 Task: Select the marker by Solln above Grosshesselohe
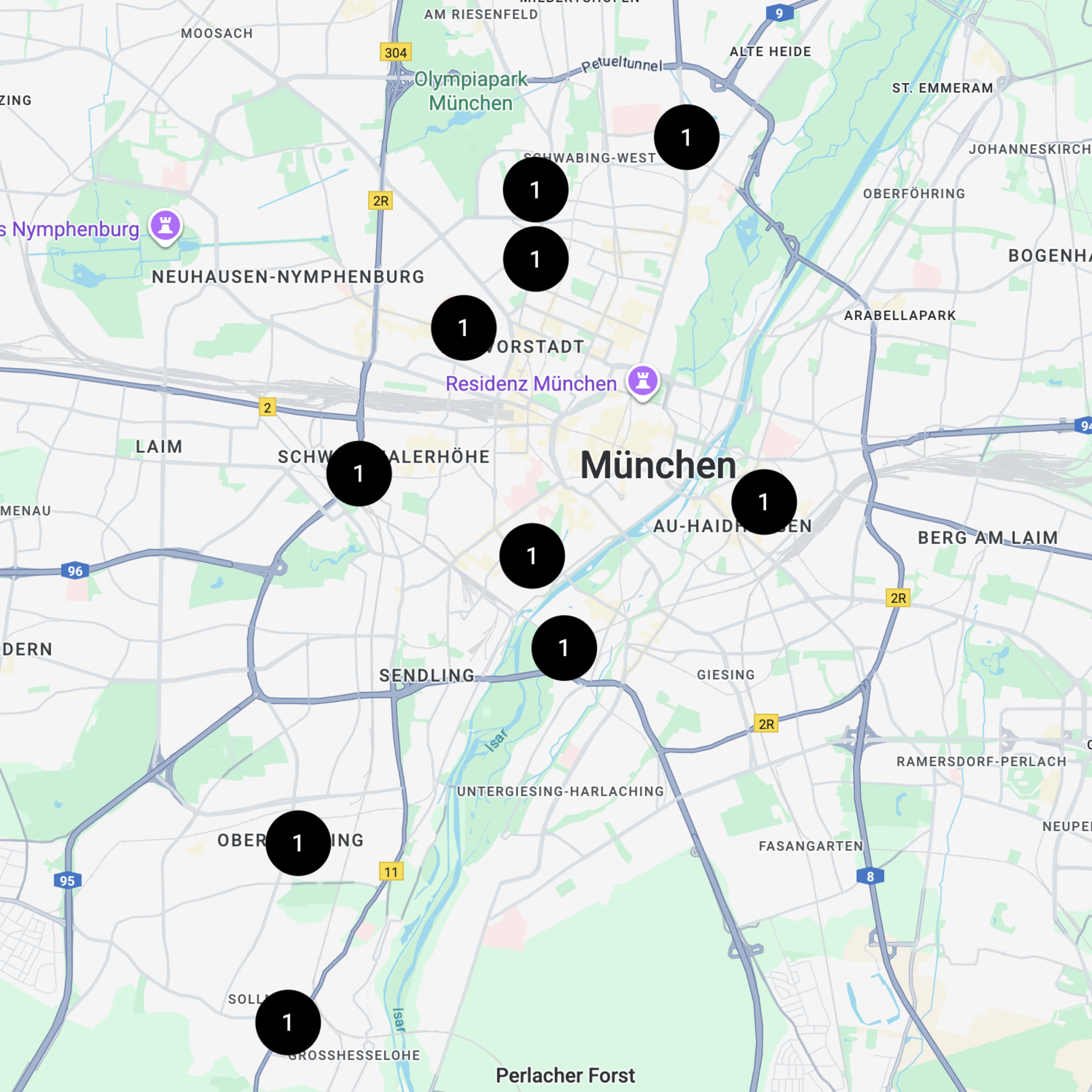click(288, 1023)
